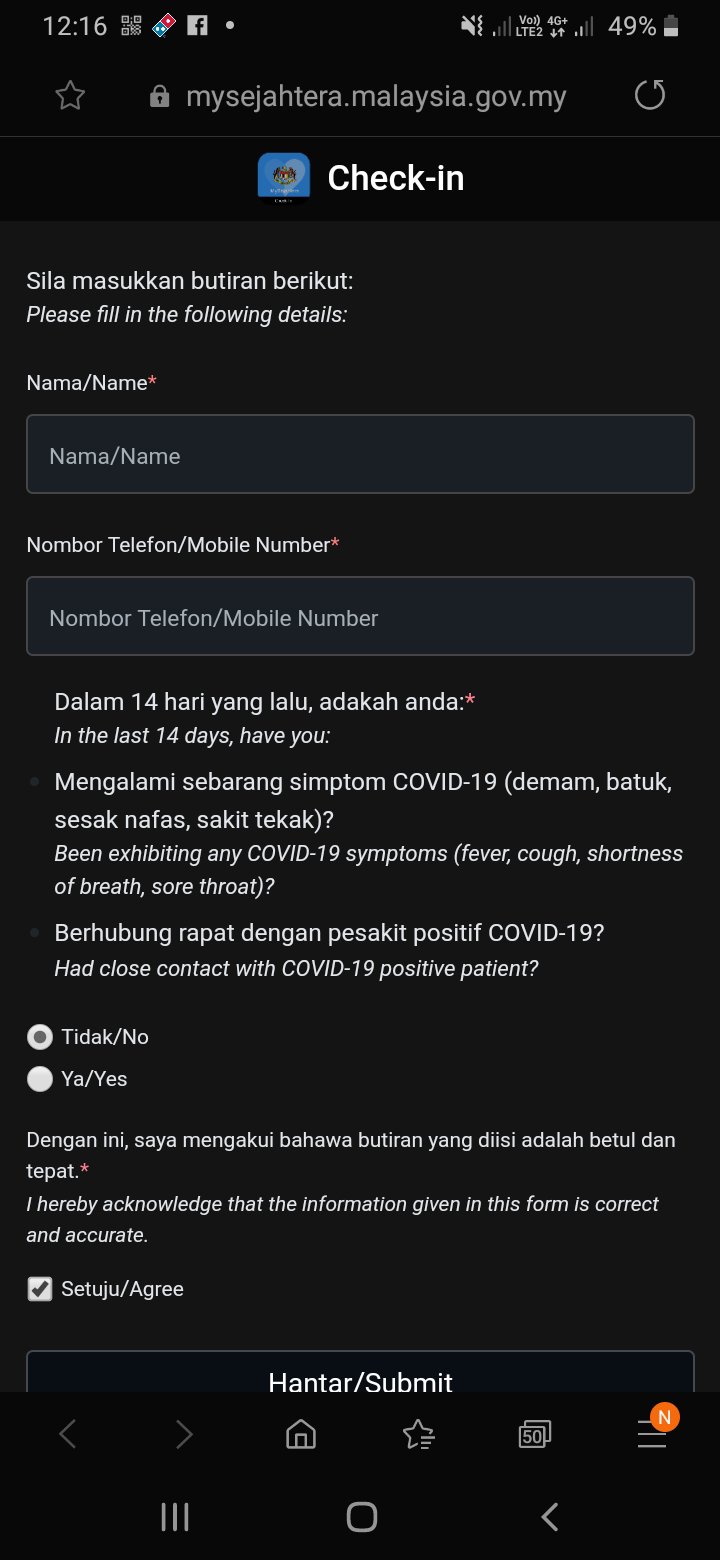Tap the padlock icon in the address bar
The height and width of the screenshot is (1560, 720).
[x=158, y=95]
